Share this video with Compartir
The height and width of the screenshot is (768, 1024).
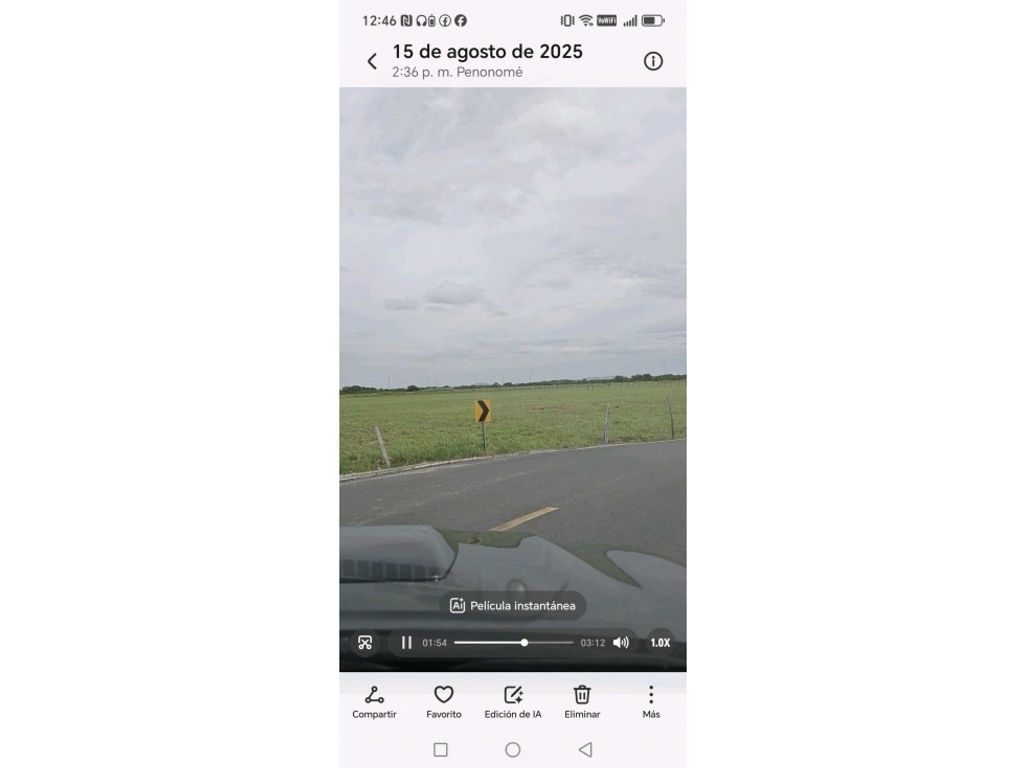click(374, 701)
